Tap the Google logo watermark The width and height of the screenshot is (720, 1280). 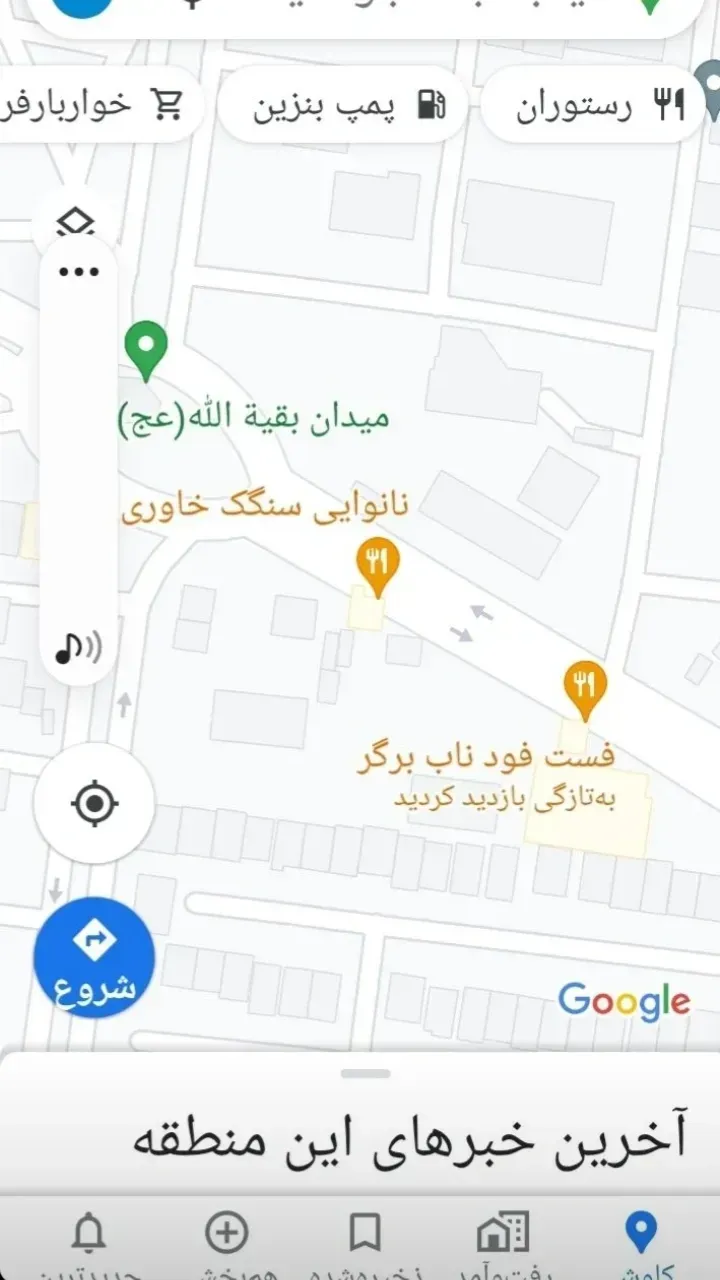click(623, 1001)
